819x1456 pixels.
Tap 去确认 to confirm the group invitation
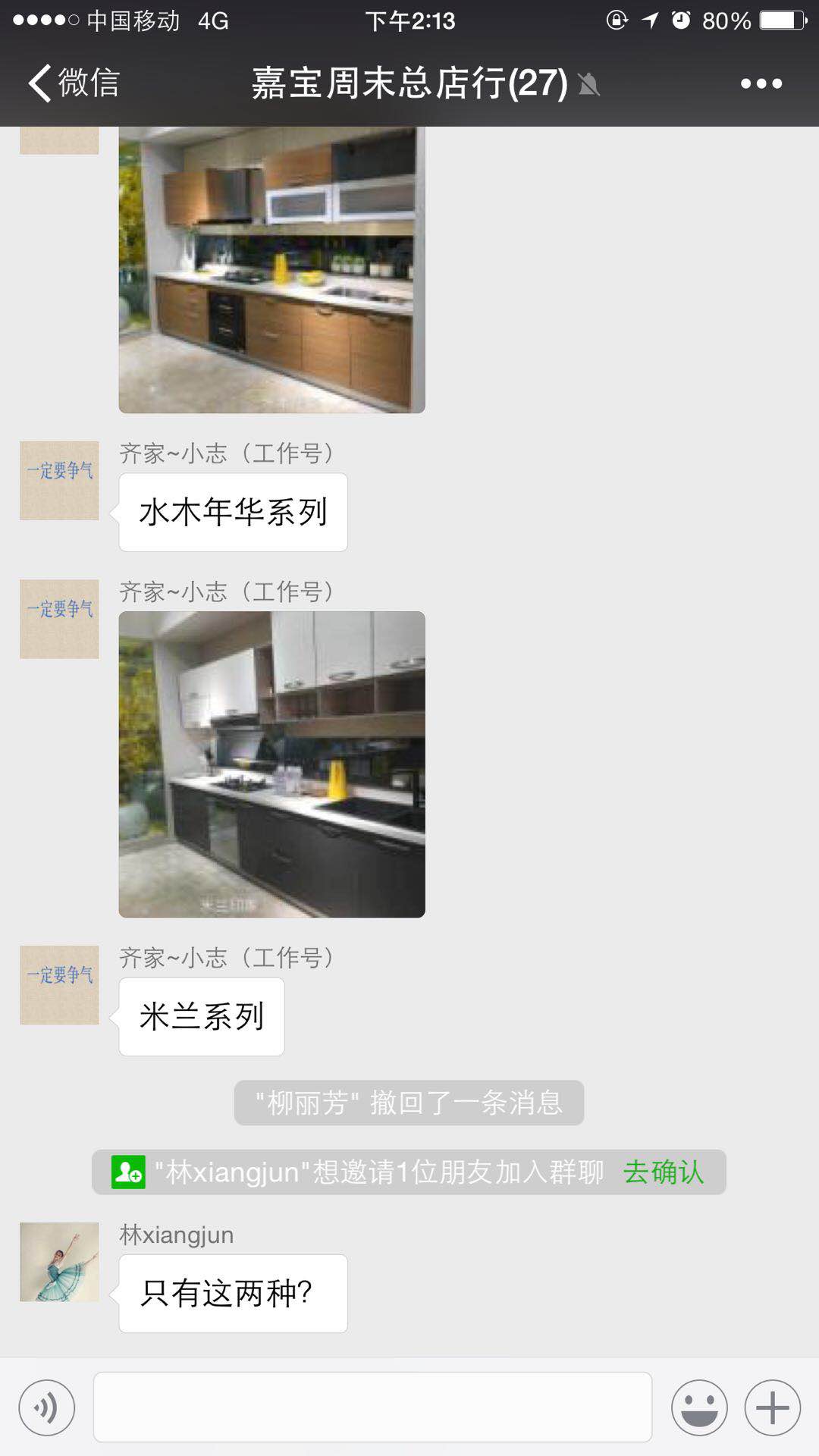coord(664,1172)
